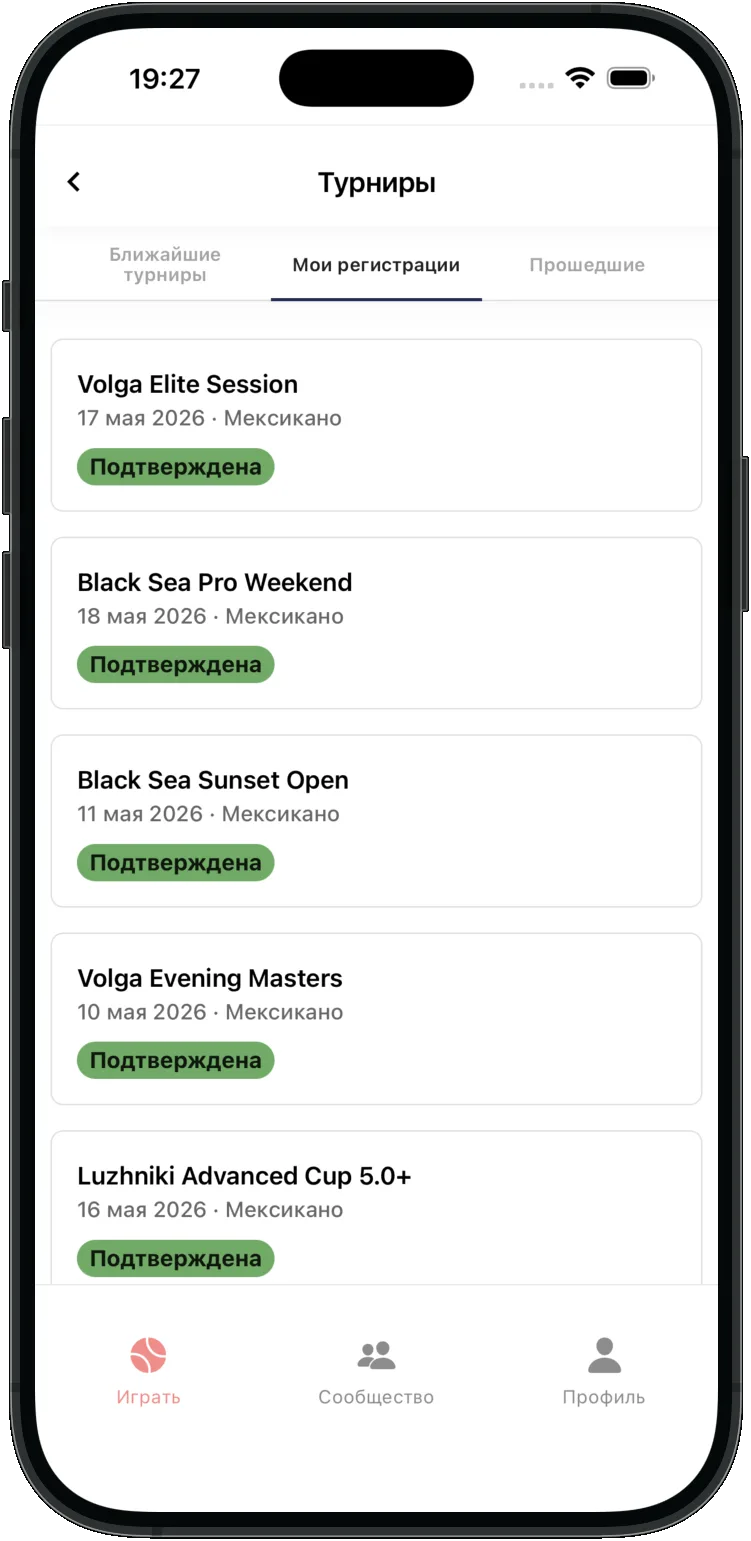
Task: View the Black Sea Sunset Open registration
Action: click(x=376, y=821)
